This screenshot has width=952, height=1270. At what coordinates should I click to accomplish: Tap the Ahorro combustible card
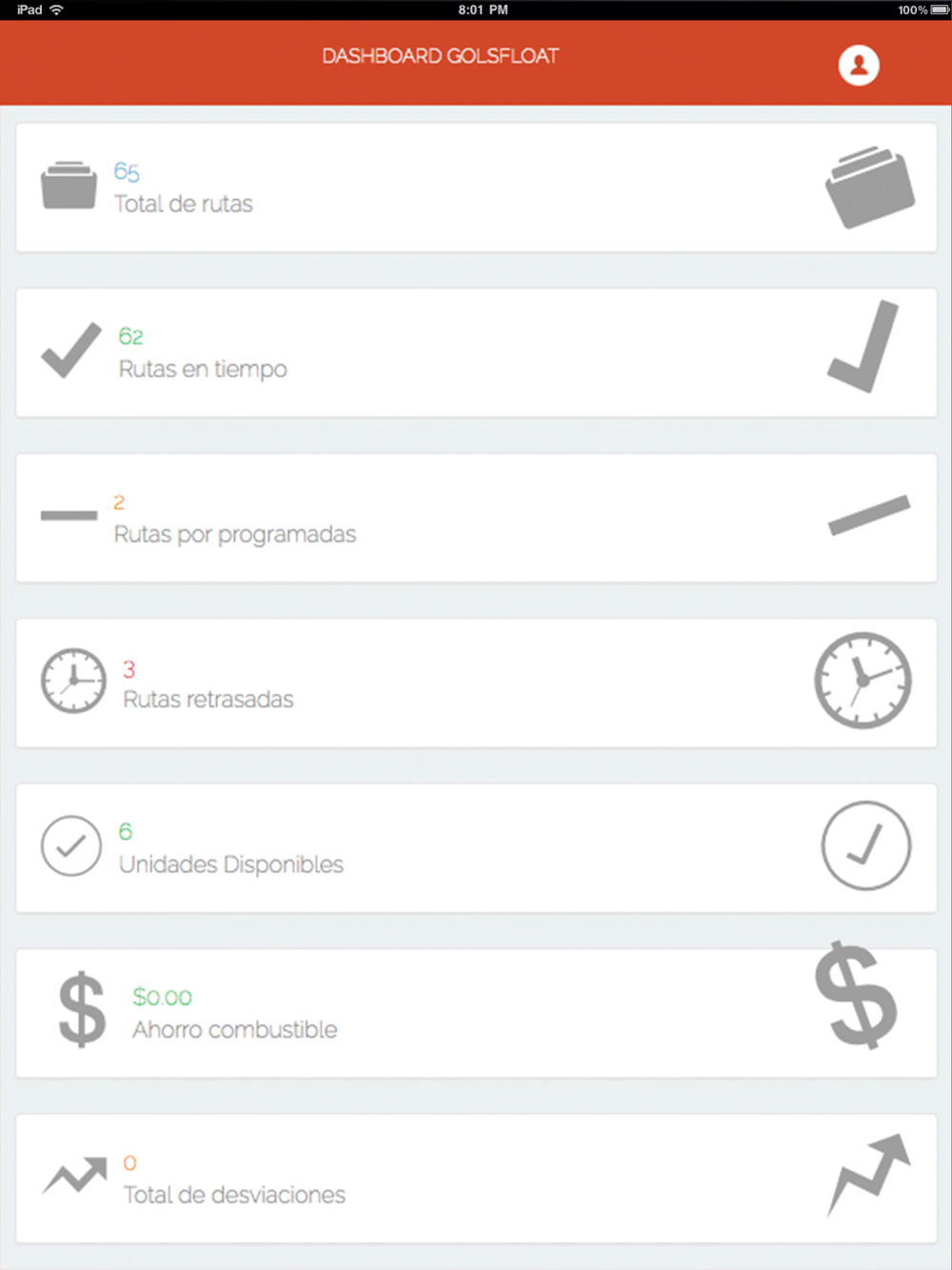pyautogui.click(x=476, y=1013)
